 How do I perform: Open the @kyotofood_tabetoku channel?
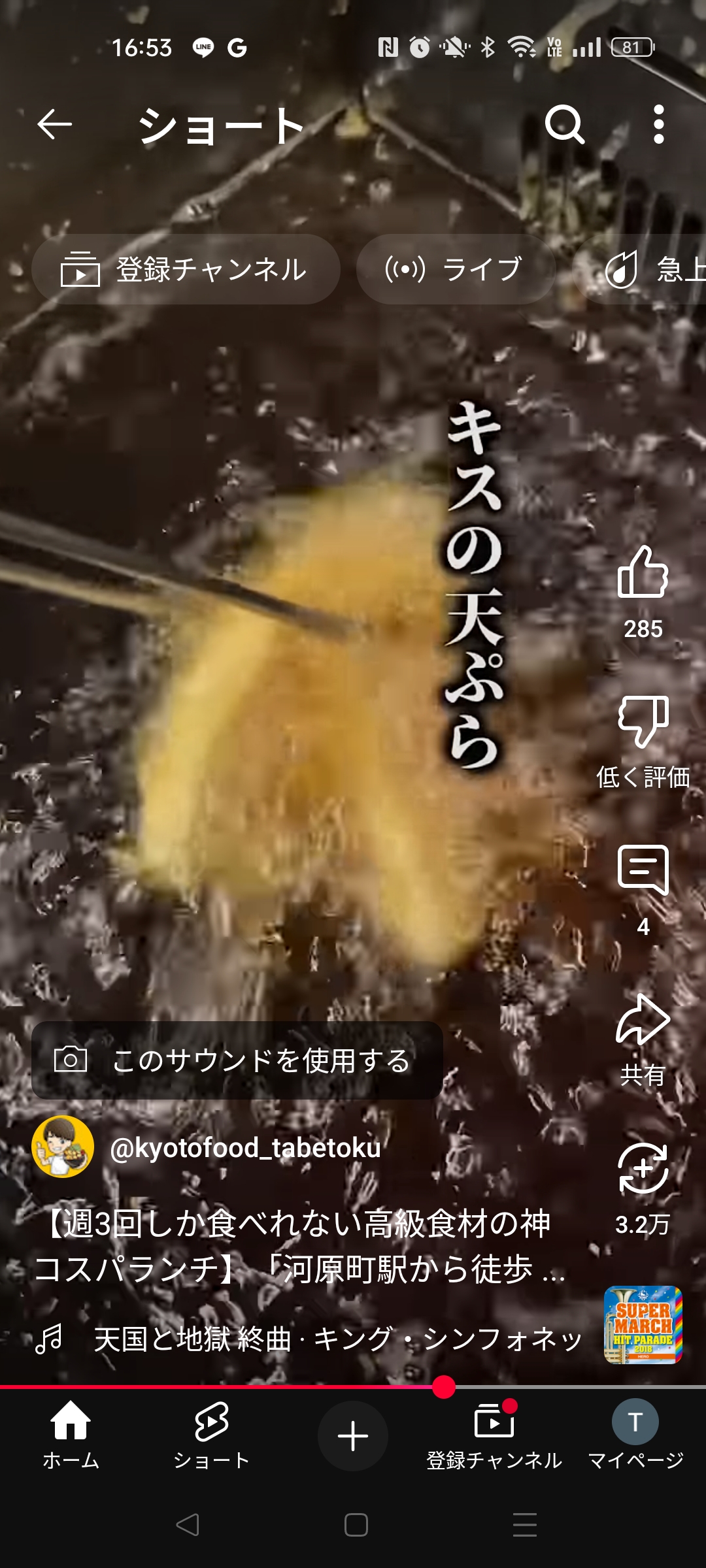(245, 1147)
